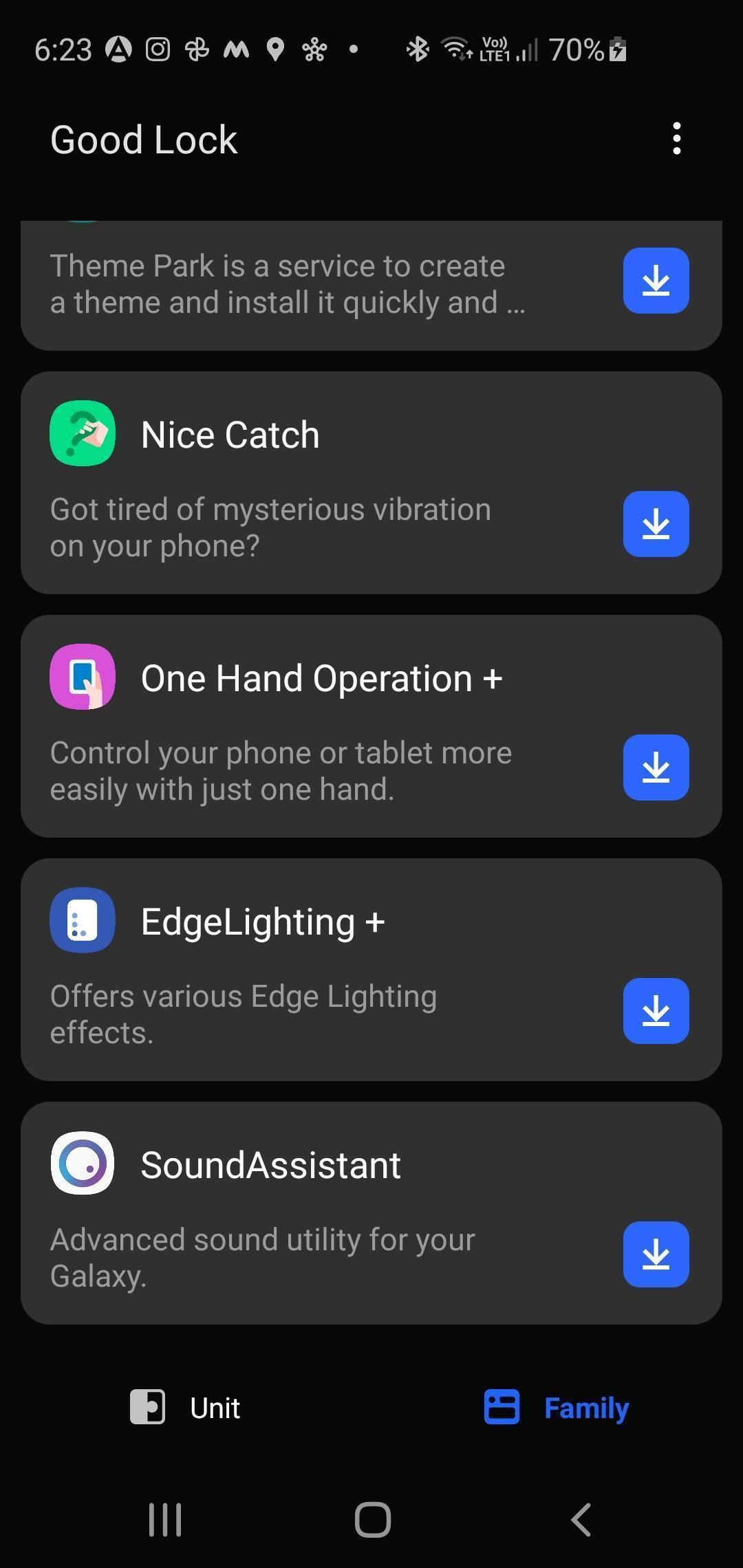Download the EdgeLighting + module
Image resolution: width=743 pixels, height=1568 pixels.
[x=655, y=1011]
